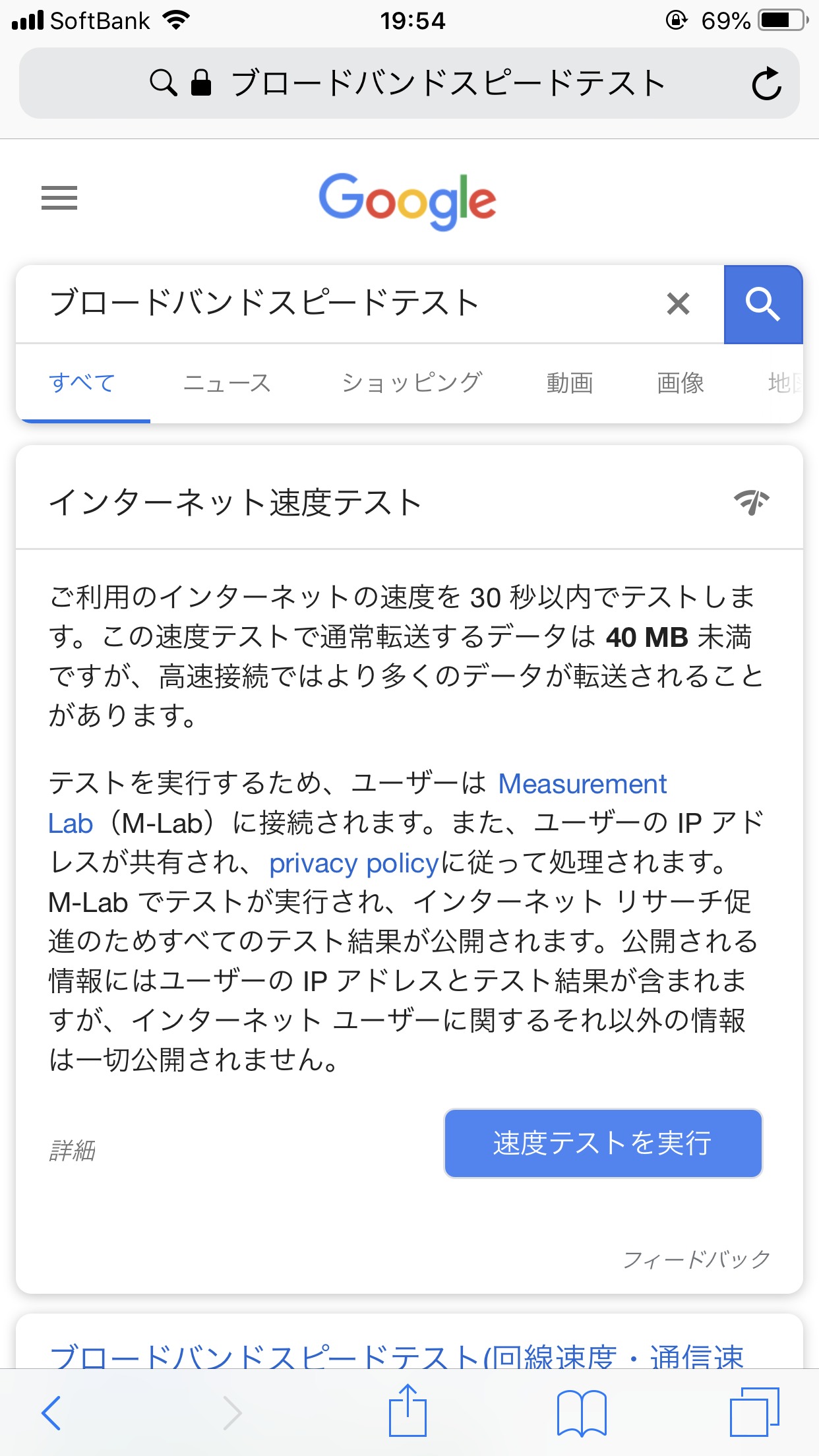819x1456 pixels.
Task: Clear the search query with the X
Action: click(678, 304)
